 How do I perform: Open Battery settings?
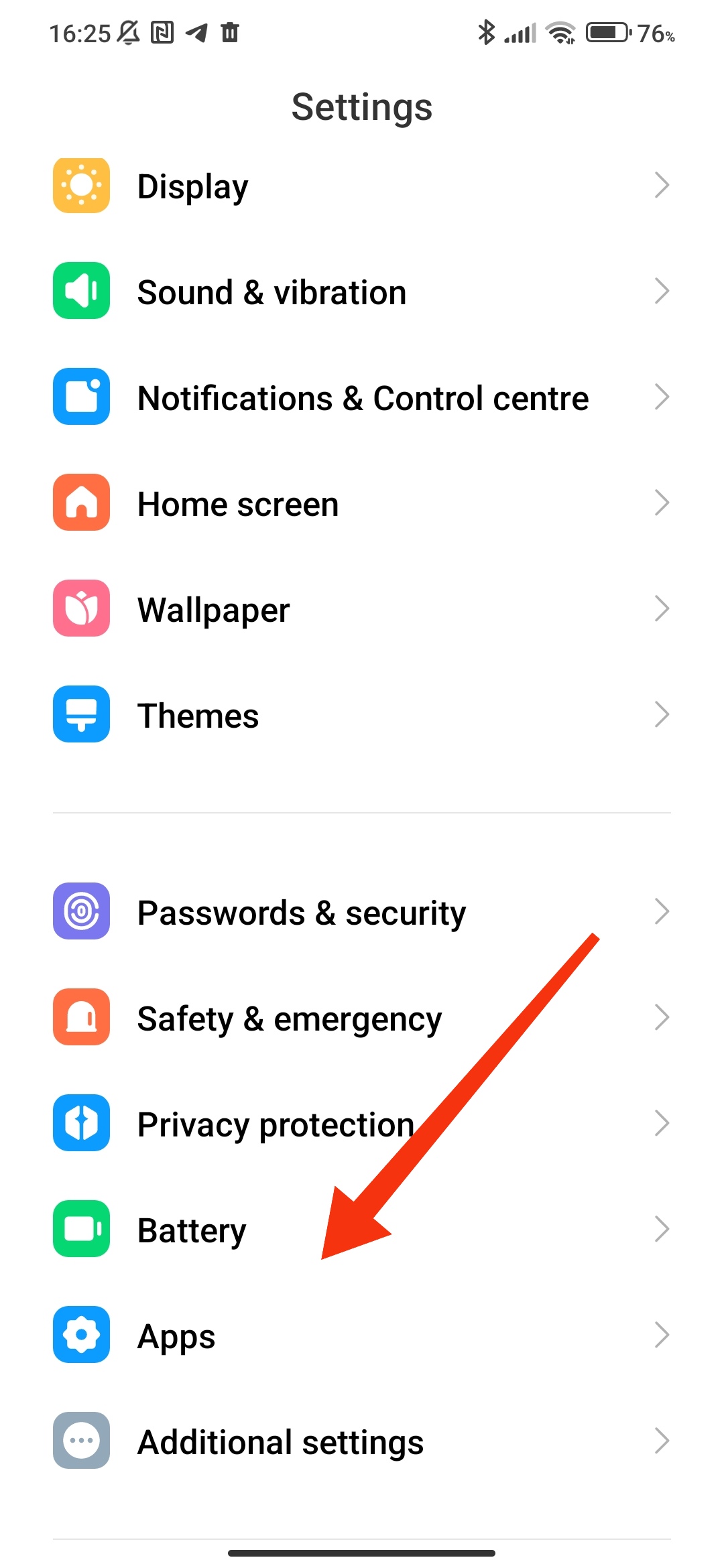pyautogui.click(x=192, y=1230)
